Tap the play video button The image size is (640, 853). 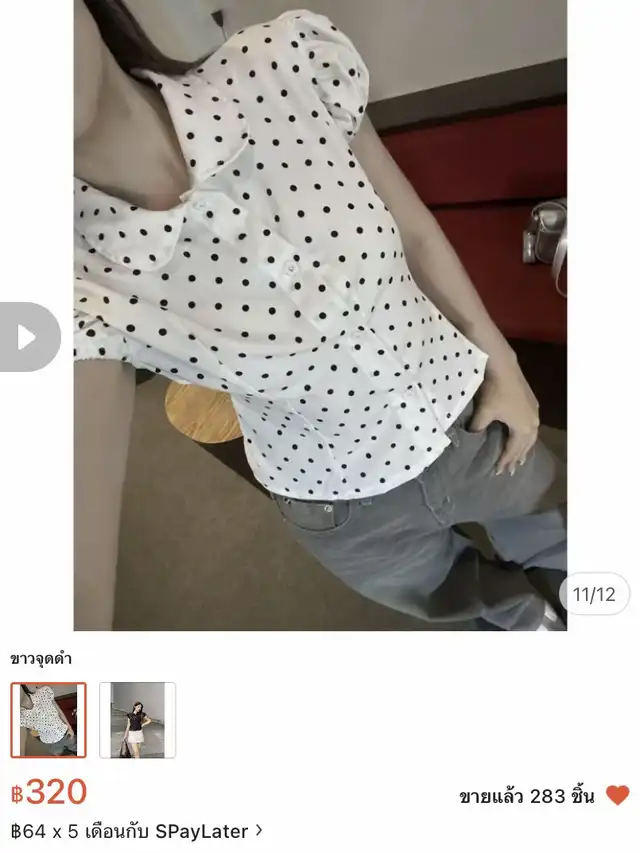click(27, 337)
